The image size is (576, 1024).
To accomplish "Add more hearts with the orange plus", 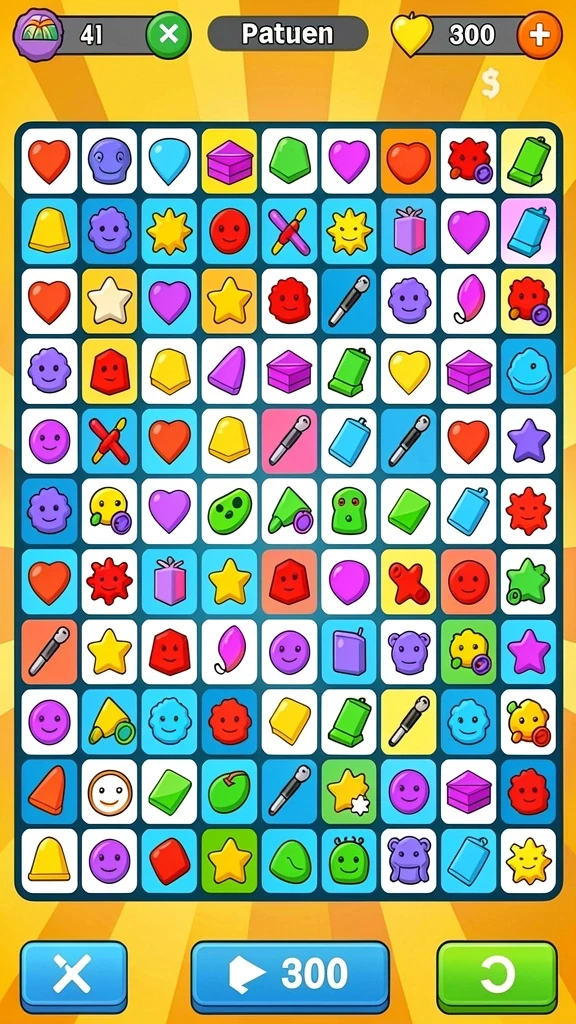I will coord(539,35).
